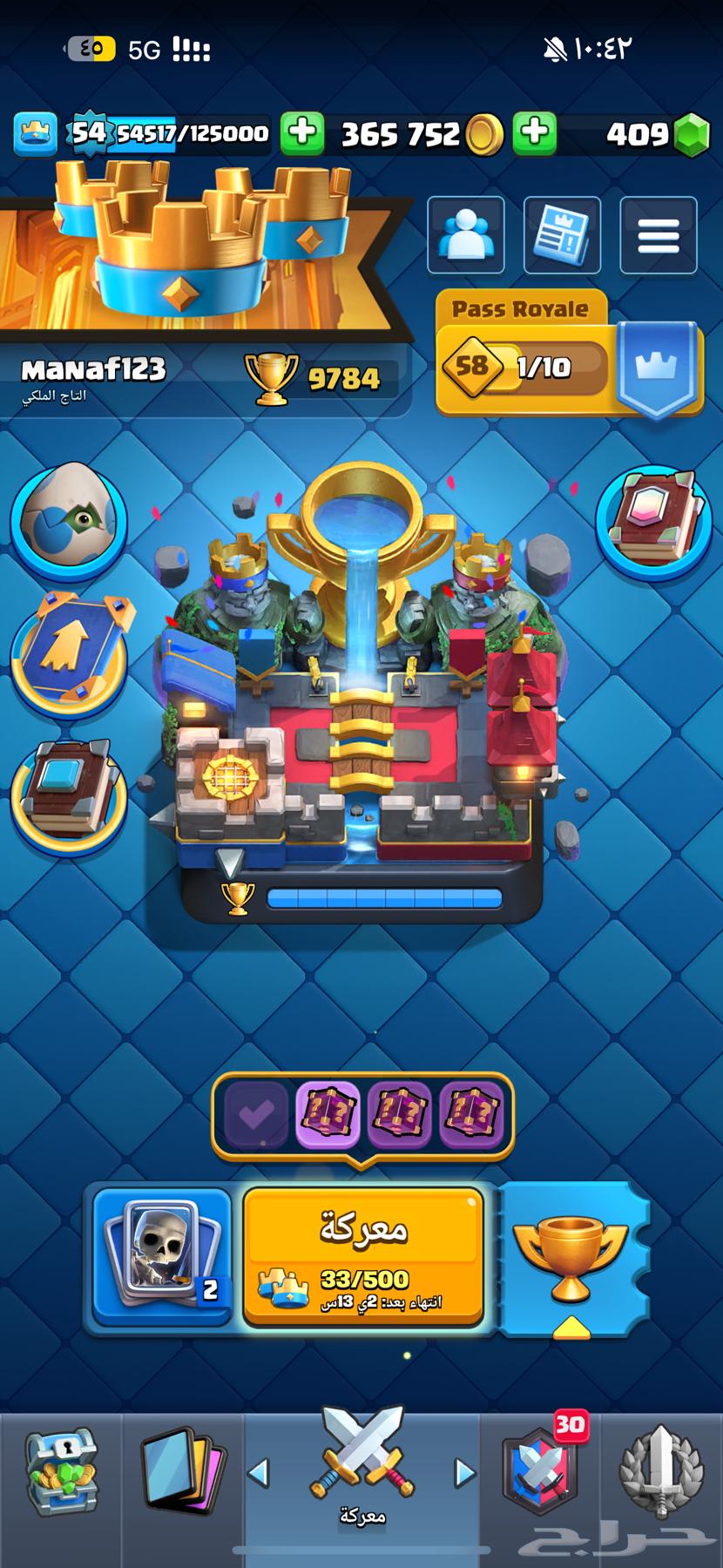Add gems with the green plus button
This screenshot has height=1568, width=723.
click(x=535, y=132)
